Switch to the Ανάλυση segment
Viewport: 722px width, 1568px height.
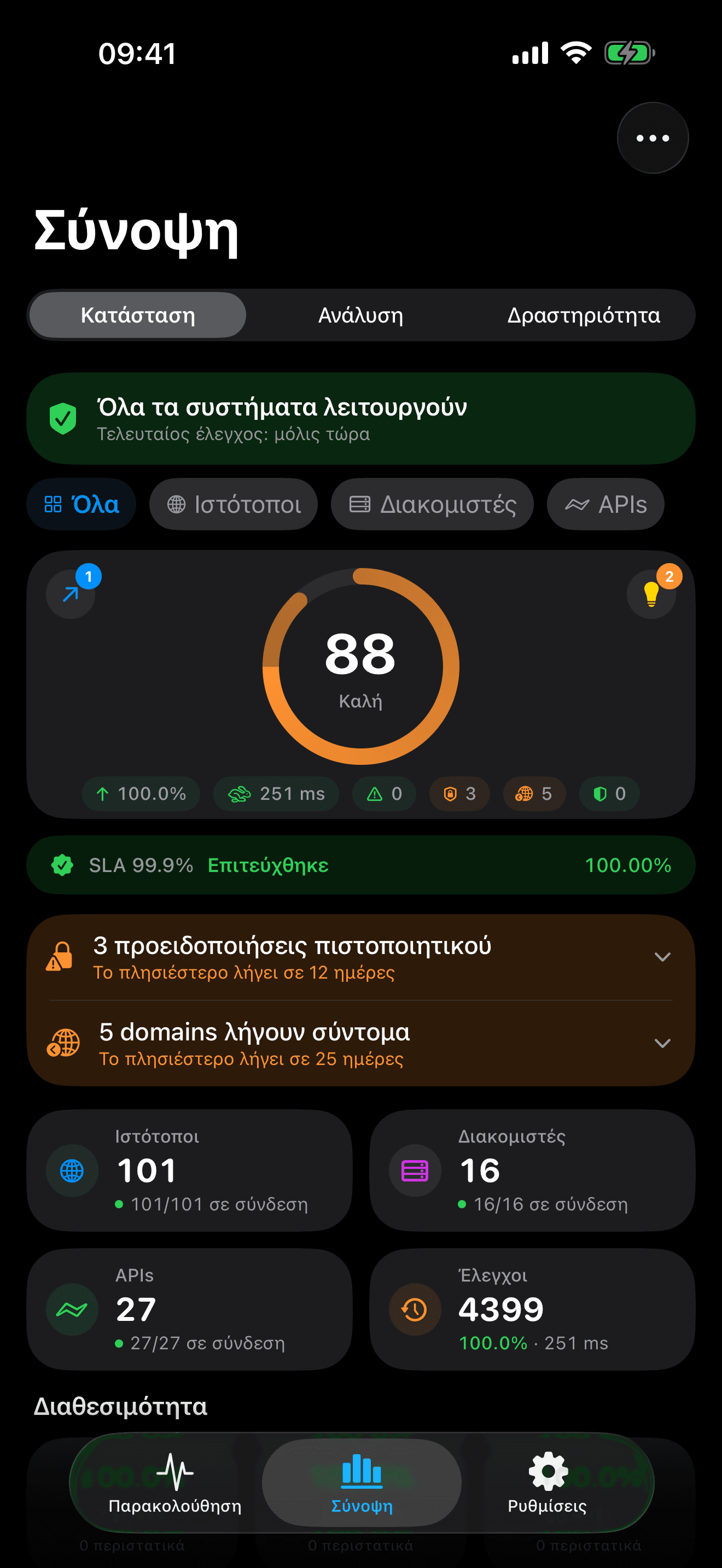(360, 315)
